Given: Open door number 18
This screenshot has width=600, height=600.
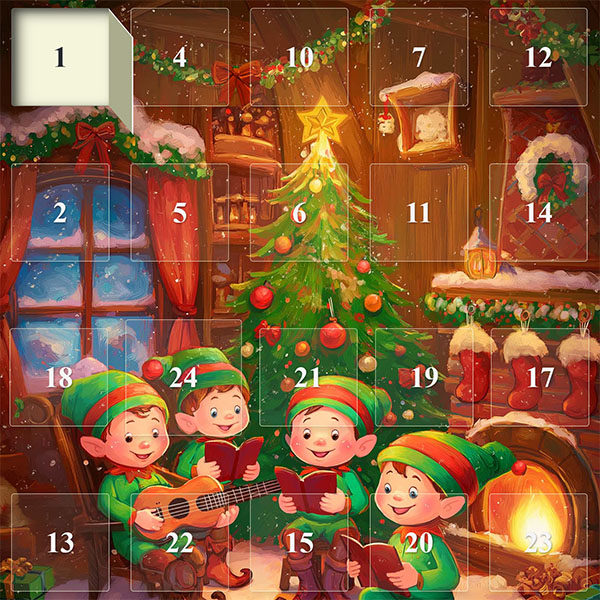Looking at the screenshot, I should [x=60, y=377].
